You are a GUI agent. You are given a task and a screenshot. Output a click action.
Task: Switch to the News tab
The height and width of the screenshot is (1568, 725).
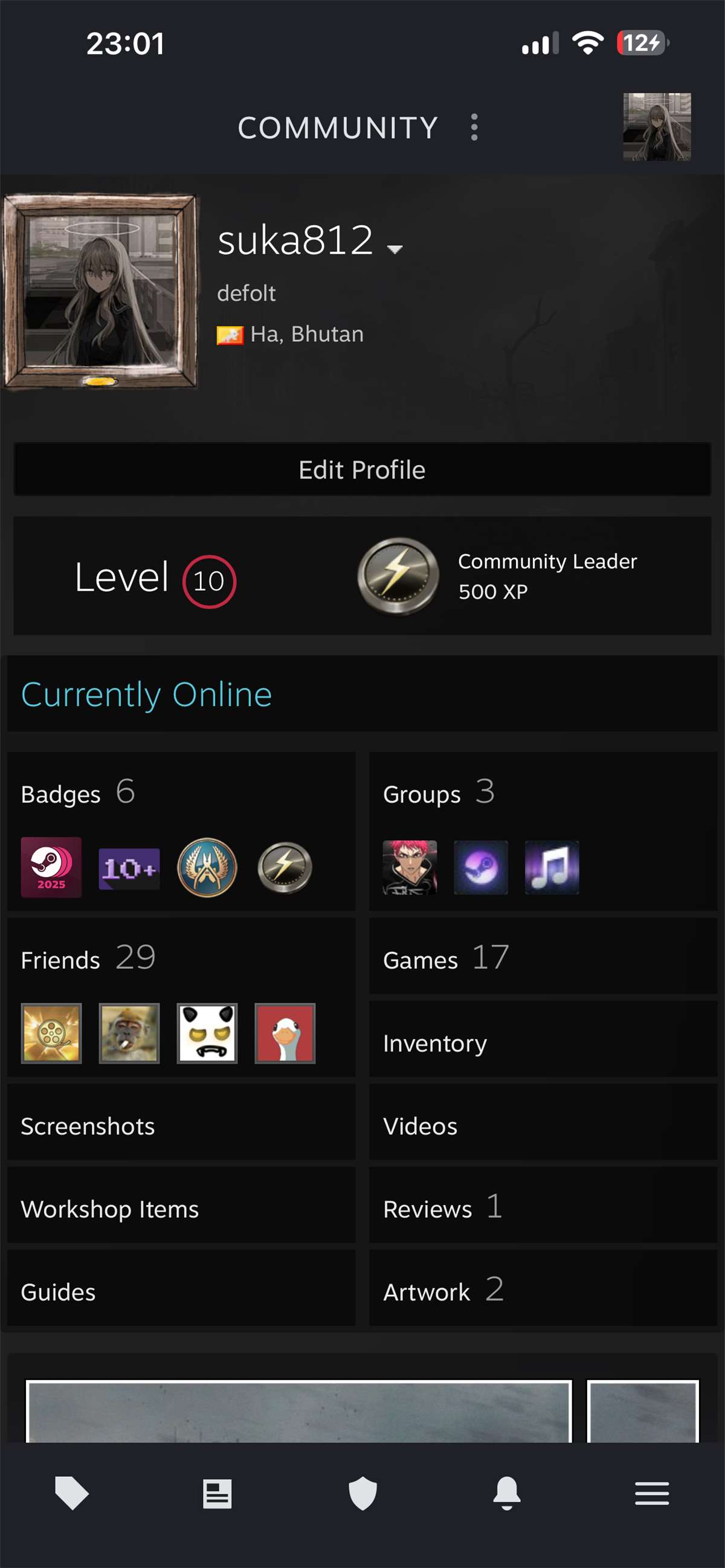(x=217, y=1494)
